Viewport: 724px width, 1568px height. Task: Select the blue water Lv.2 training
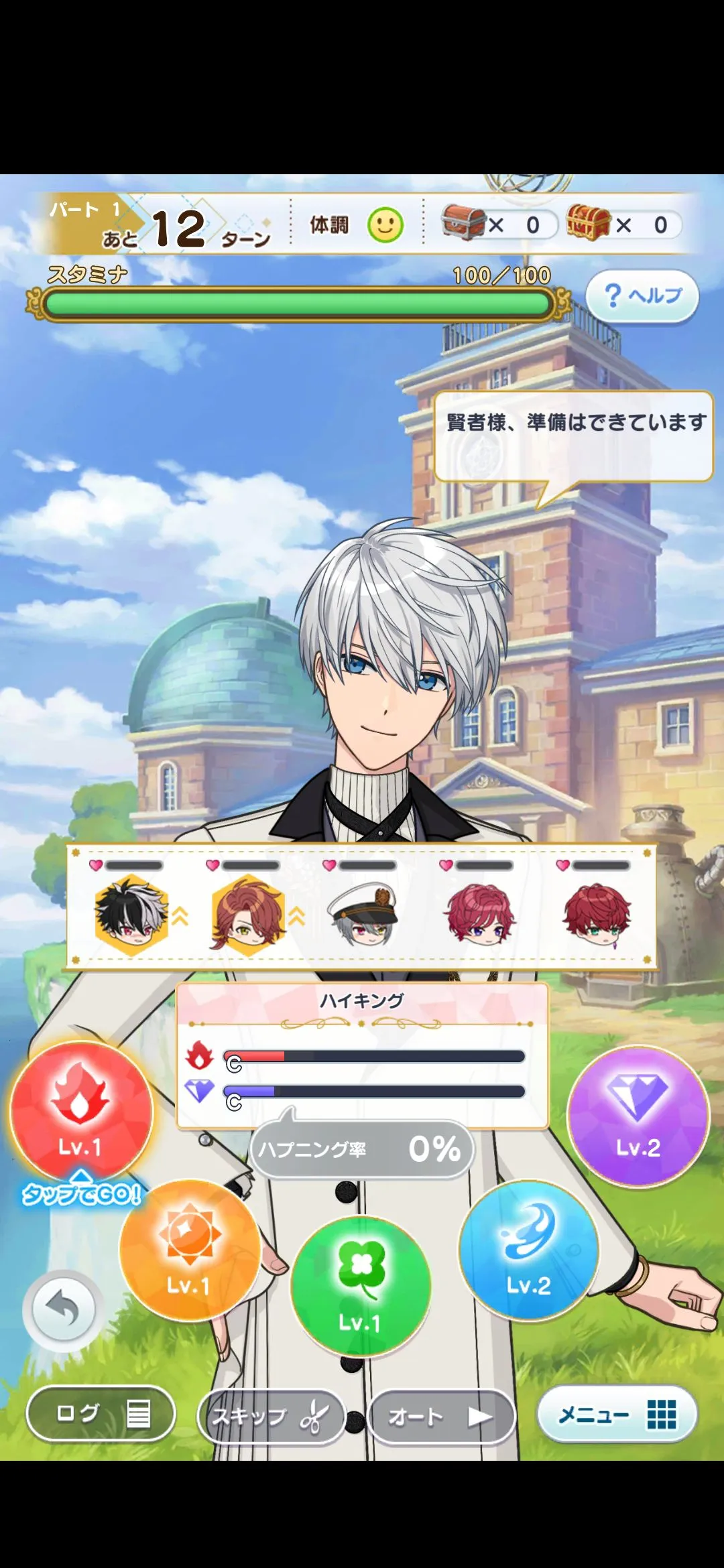pos(529,1250)
